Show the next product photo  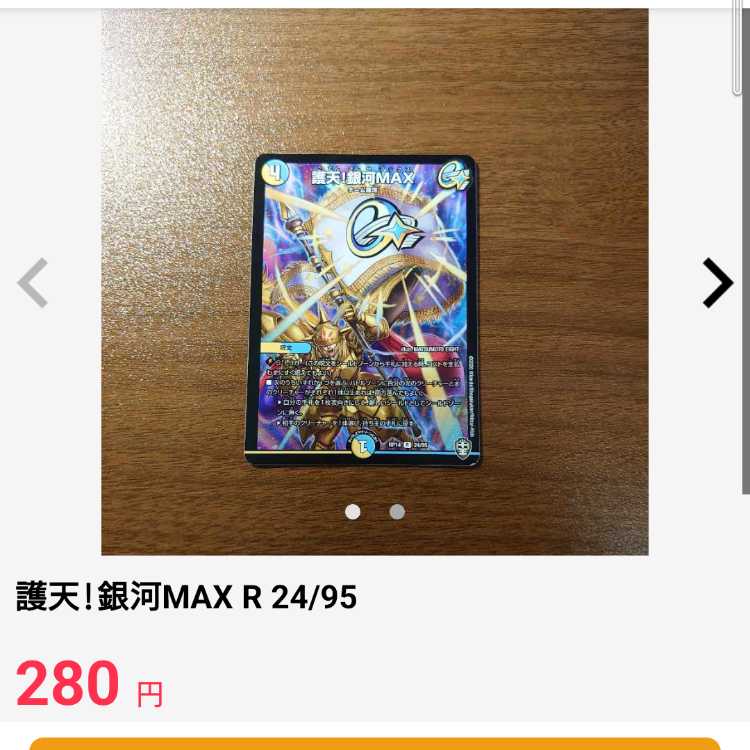(x=717, y=283)
